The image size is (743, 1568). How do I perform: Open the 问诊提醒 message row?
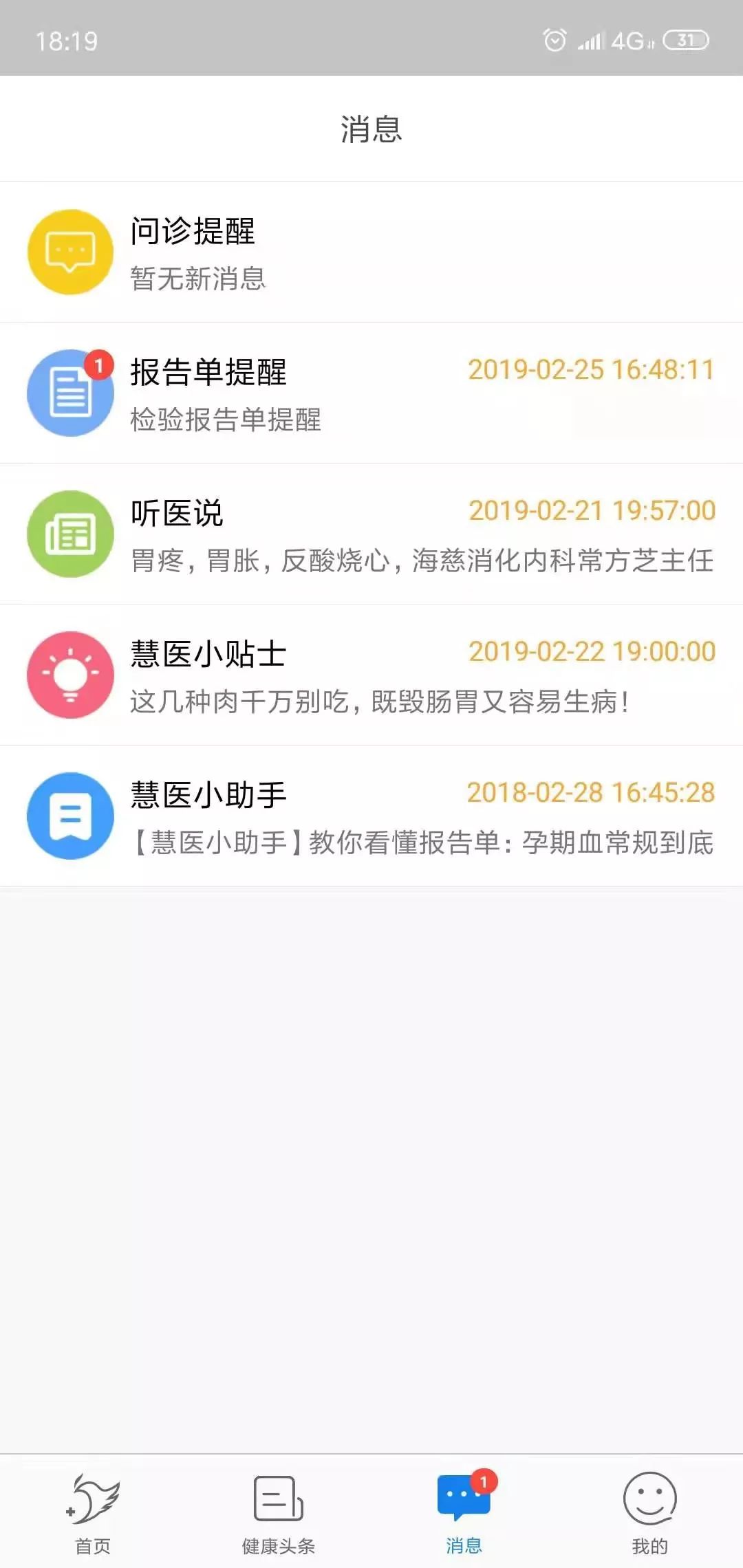(371, 252)
